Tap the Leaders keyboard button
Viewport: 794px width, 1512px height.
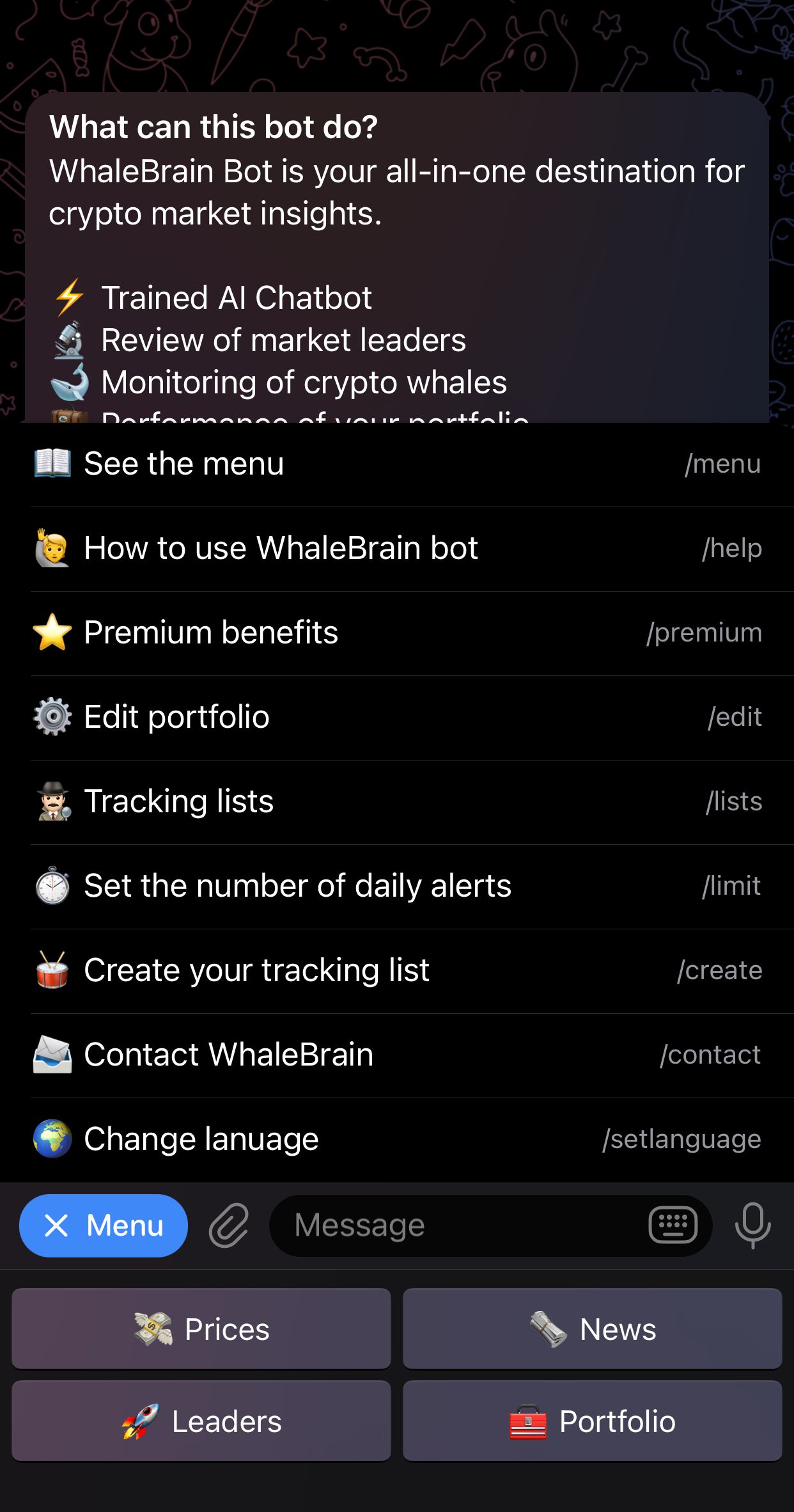click(x=201, y=1421)
